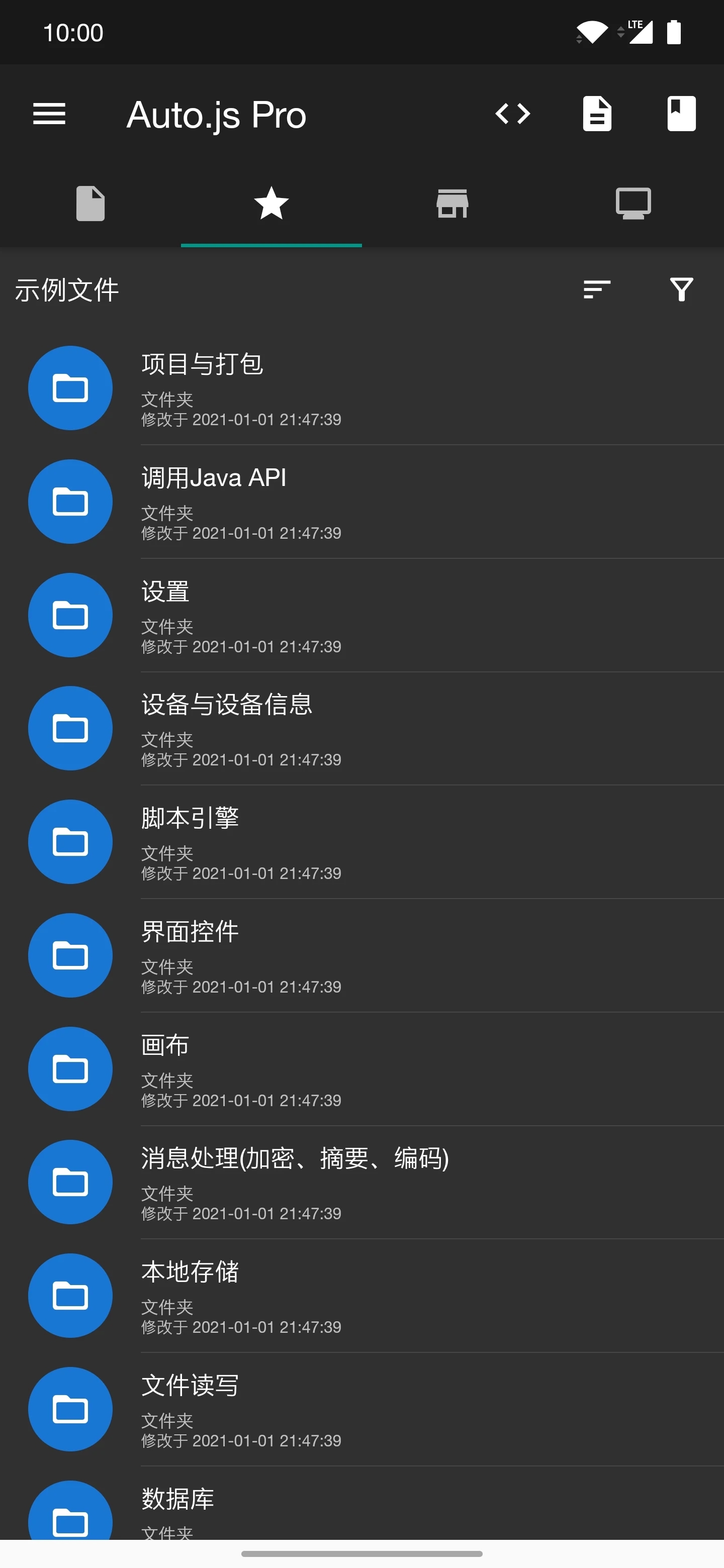Image resolution: width=724 pixels, height=1568 pixels.
Task: Open the sort options
Action: [597, 290]
